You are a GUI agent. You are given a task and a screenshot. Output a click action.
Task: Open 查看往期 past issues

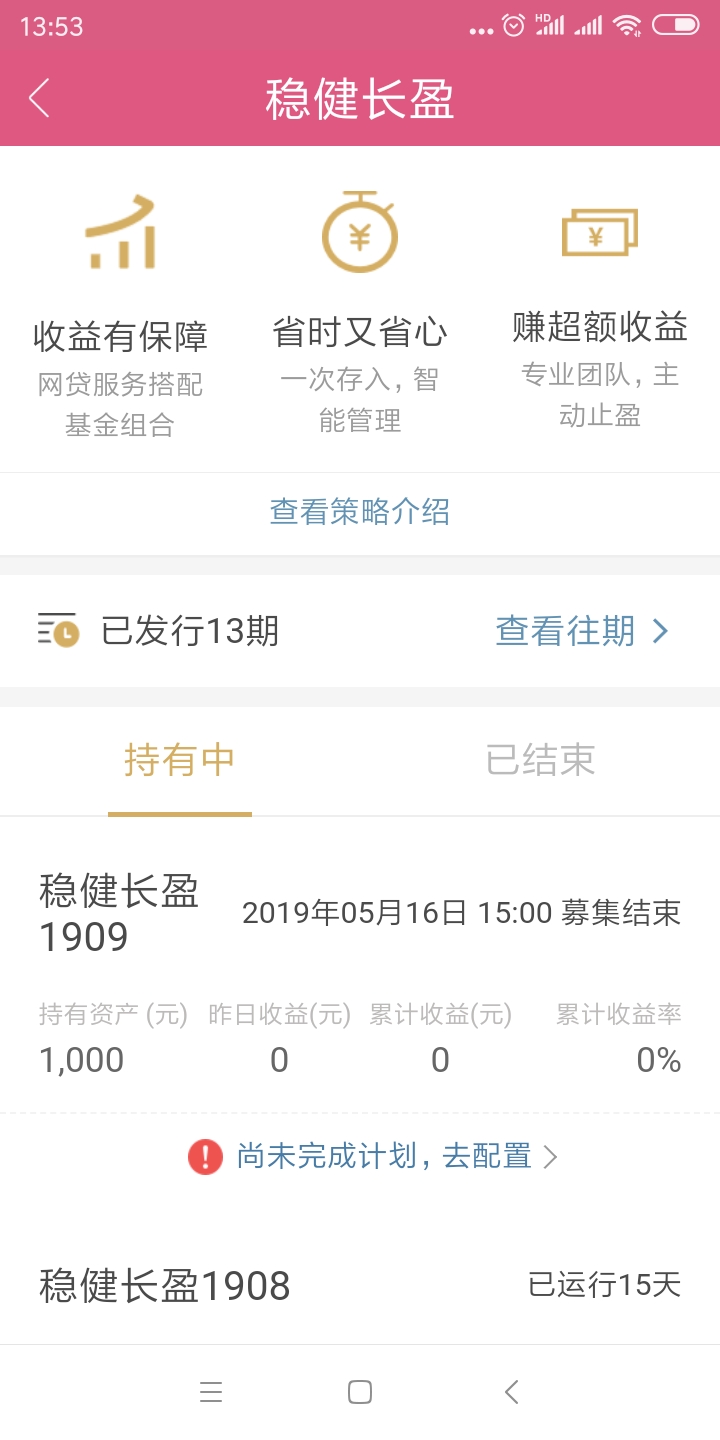click(582, 631)
